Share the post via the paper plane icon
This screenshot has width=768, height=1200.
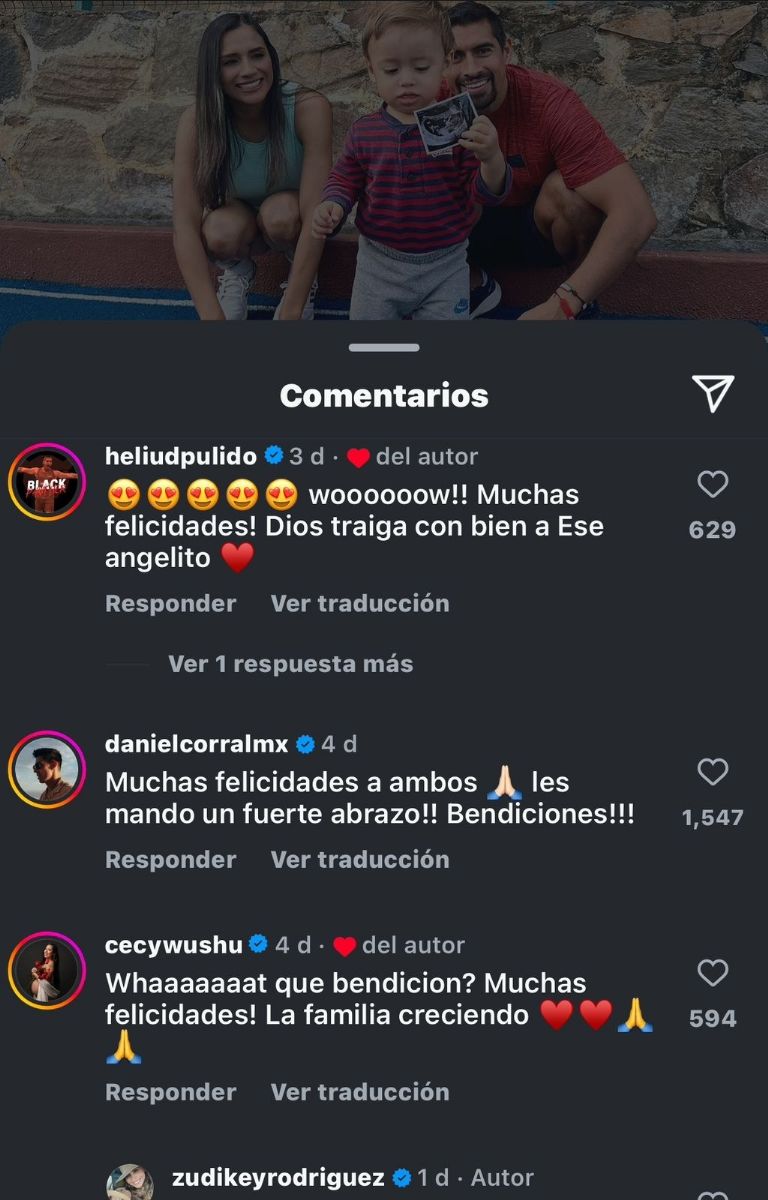(713, 394)
